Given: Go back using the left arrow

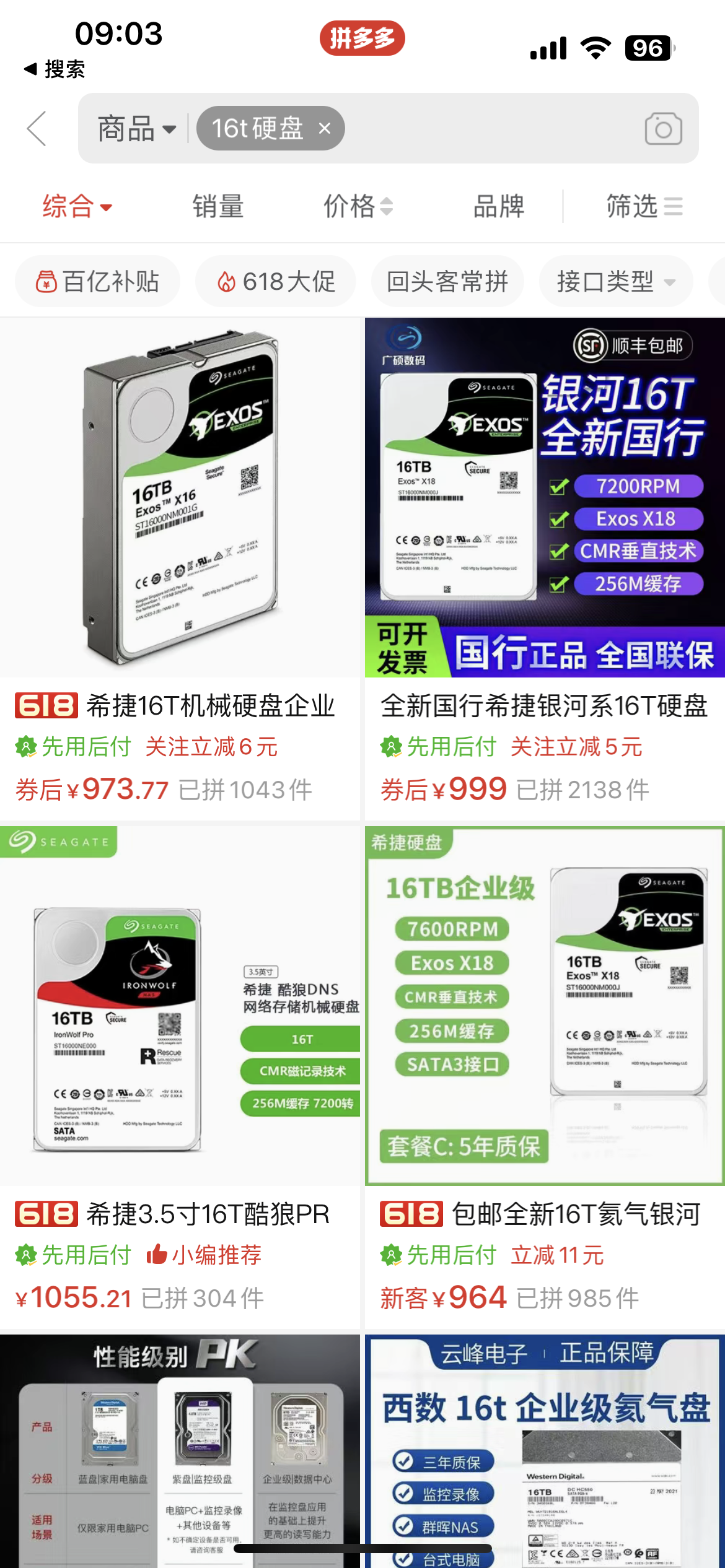Looking at the screenshot, I should (37, 129).
